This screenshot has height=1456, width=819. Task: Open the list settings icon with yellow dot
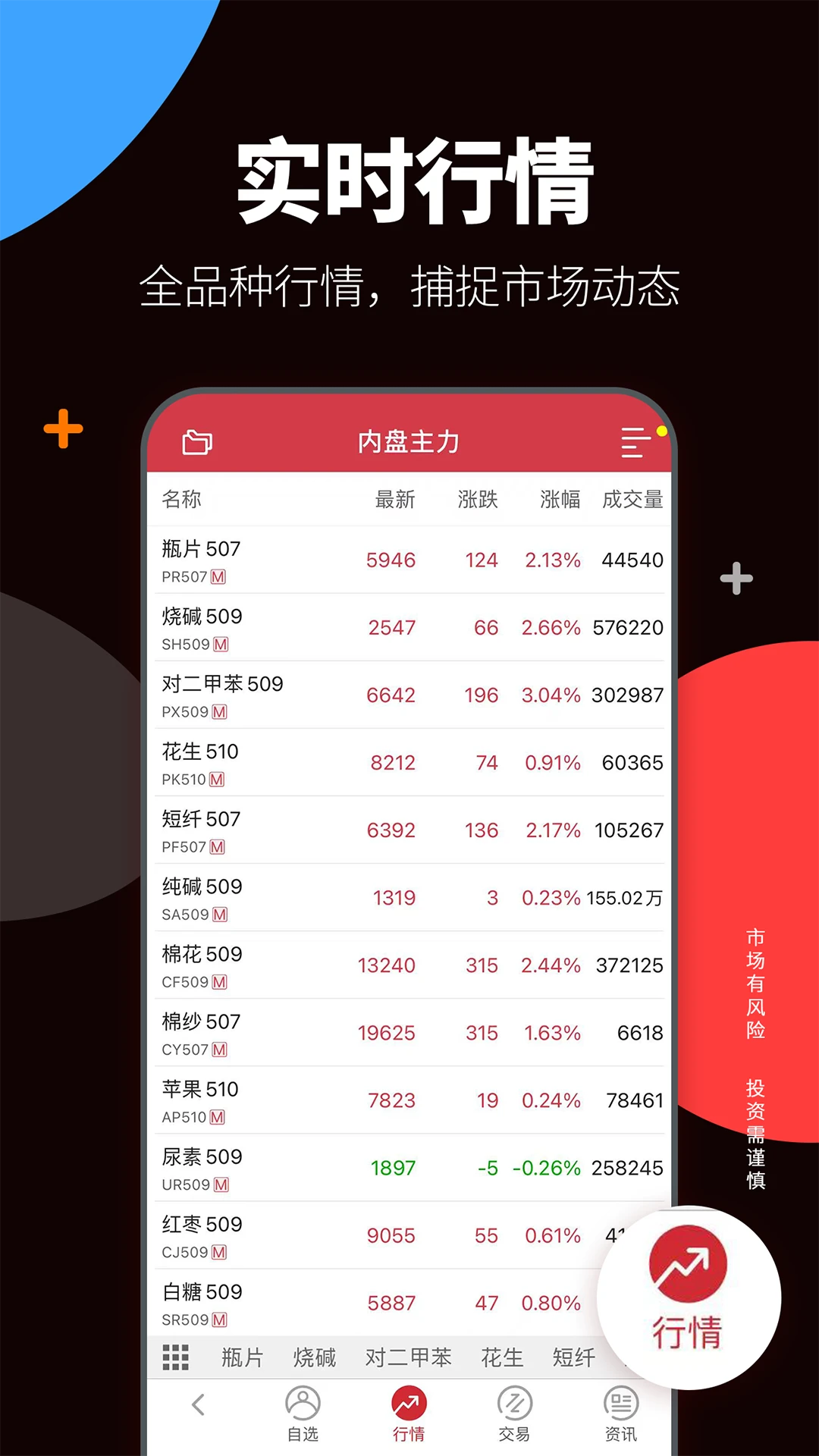pyautogui.click(x=634, y=442)
